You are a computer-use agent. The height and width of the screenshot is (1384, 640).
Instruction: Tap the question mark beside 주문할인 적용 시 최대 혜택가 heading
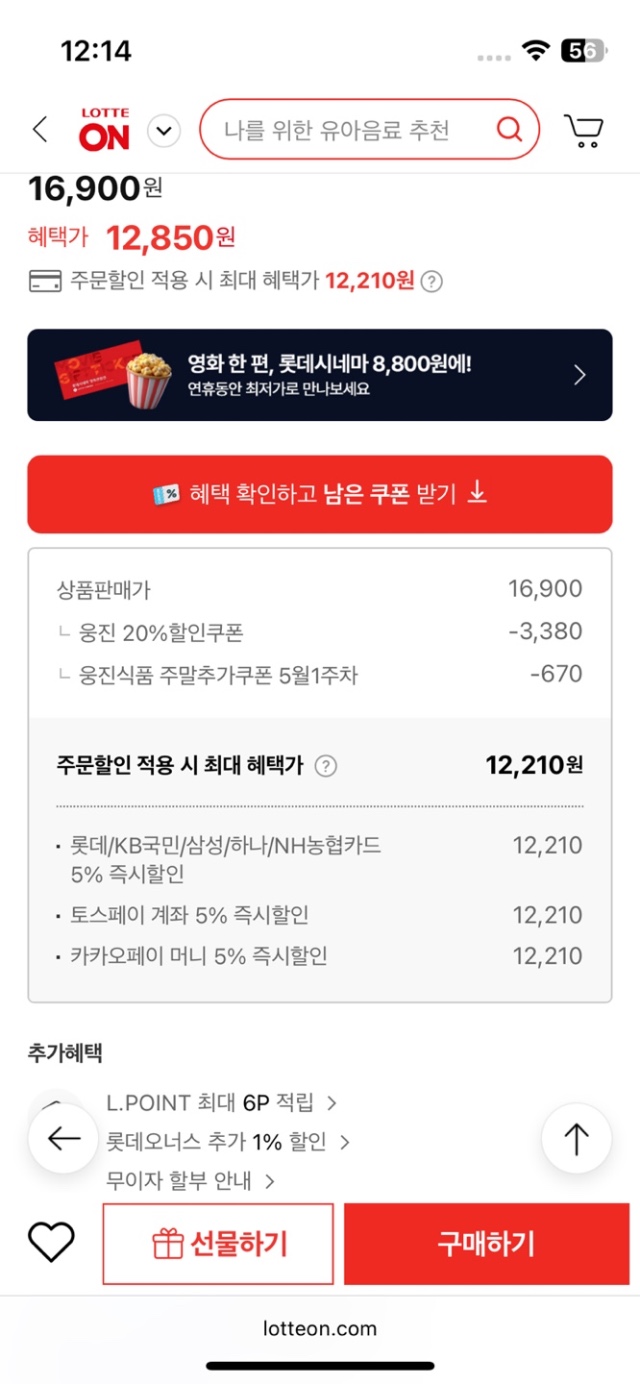click(326, 766)
